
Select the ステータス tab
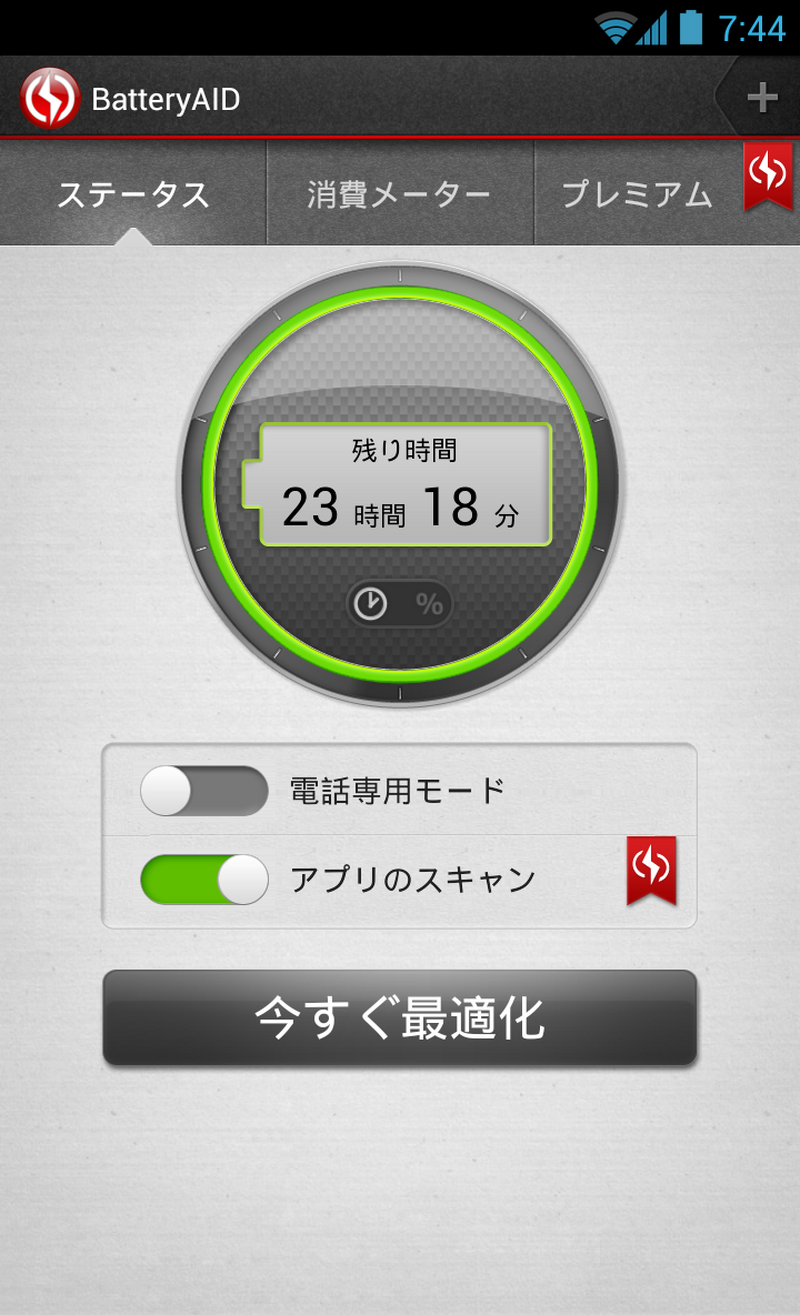pos(133,194)
